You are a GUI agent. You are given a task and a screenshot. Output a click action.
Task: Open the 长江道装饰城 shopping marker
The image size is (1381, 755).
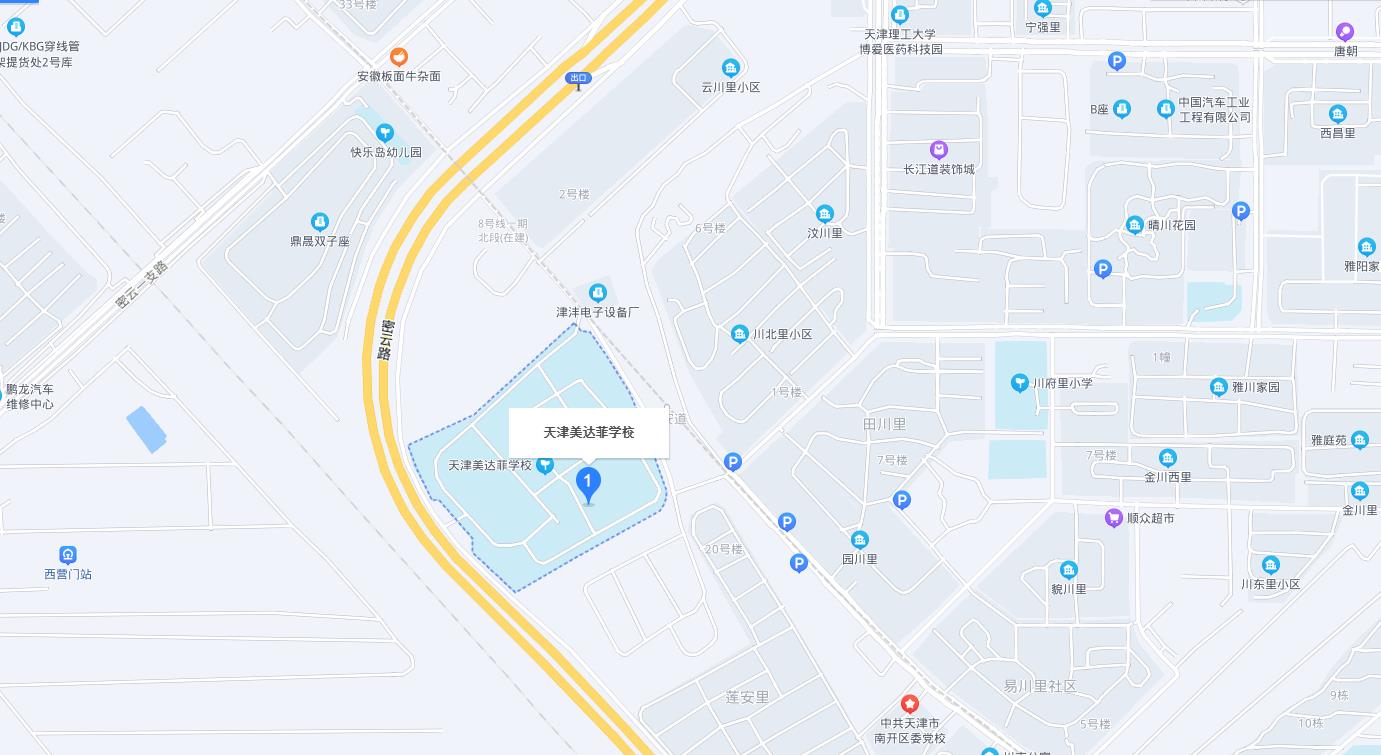[x=938, y=150]
